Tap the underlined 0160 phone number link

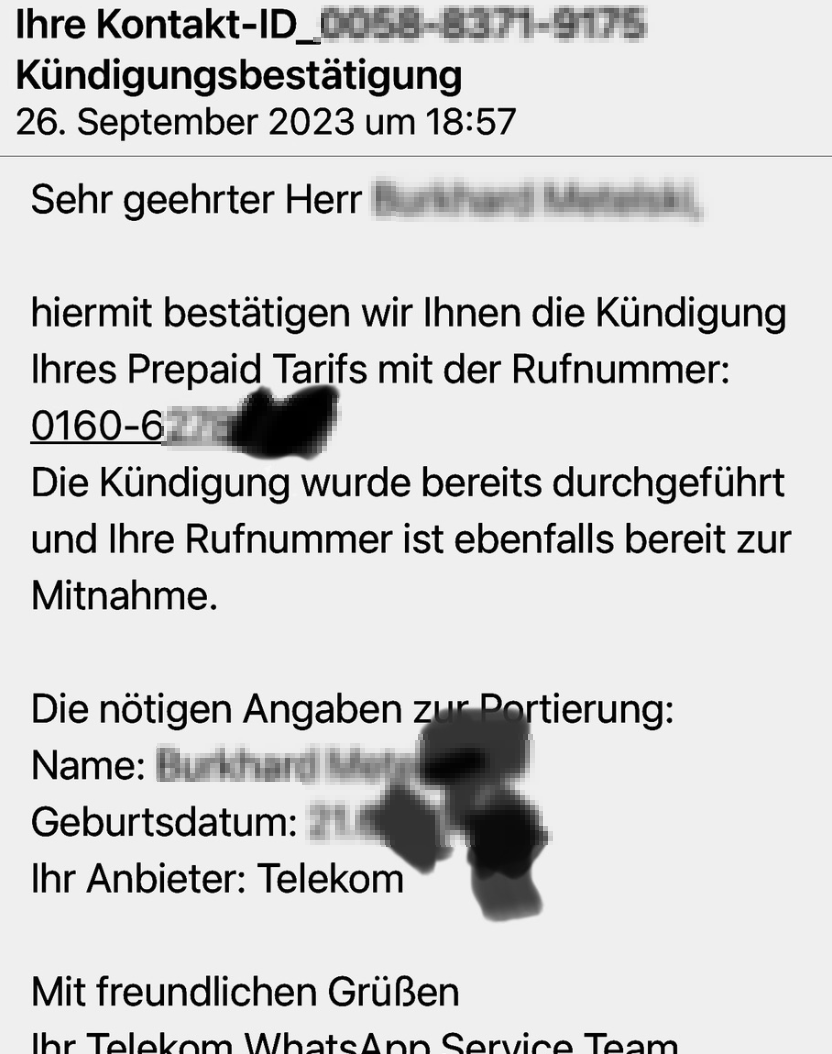click(x=100, y=427)
